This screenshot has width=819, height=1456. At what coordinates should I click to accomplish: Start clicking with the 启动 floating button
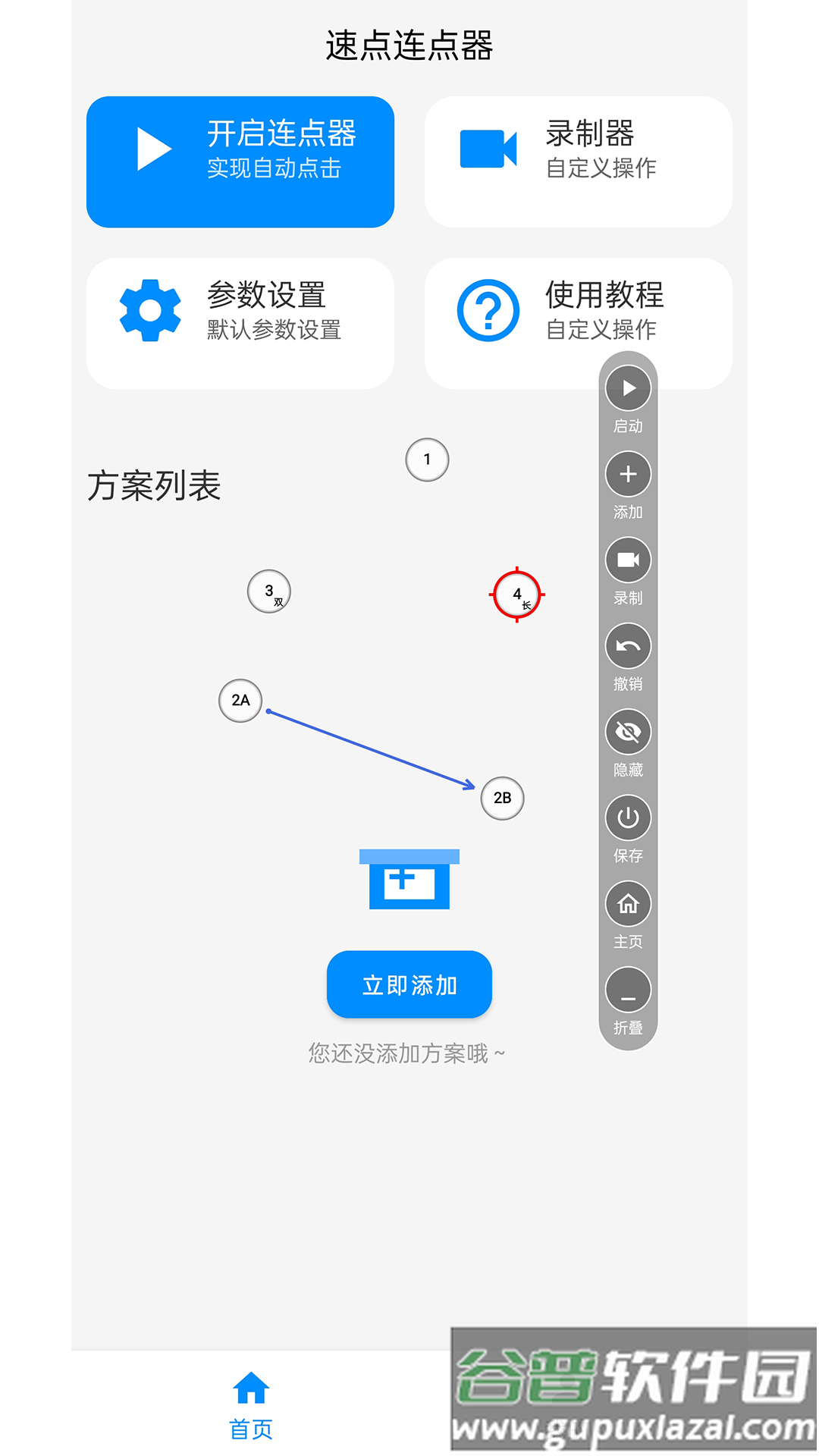coord(628,389)
